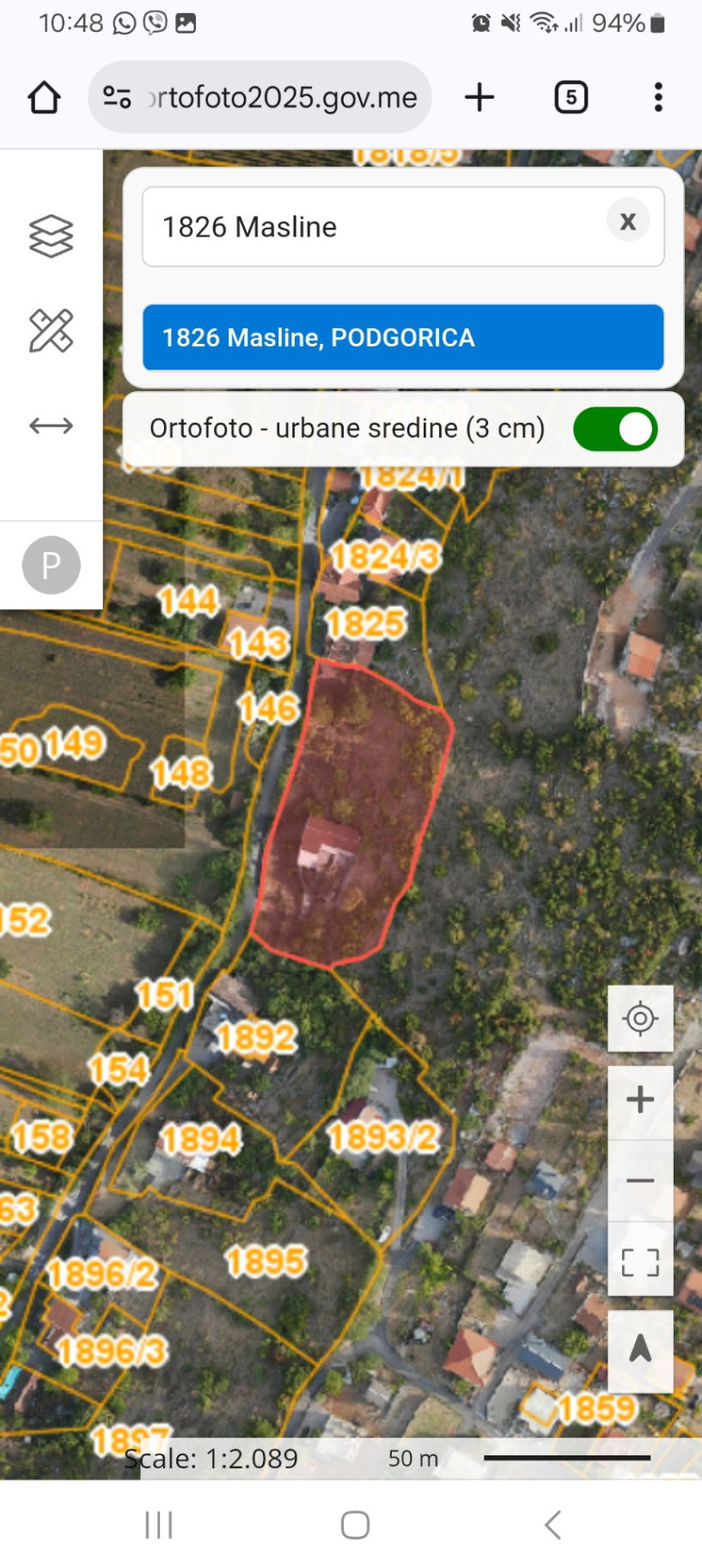Open the P profile panel
This screenshot has width=702, height=1568.
50,565
